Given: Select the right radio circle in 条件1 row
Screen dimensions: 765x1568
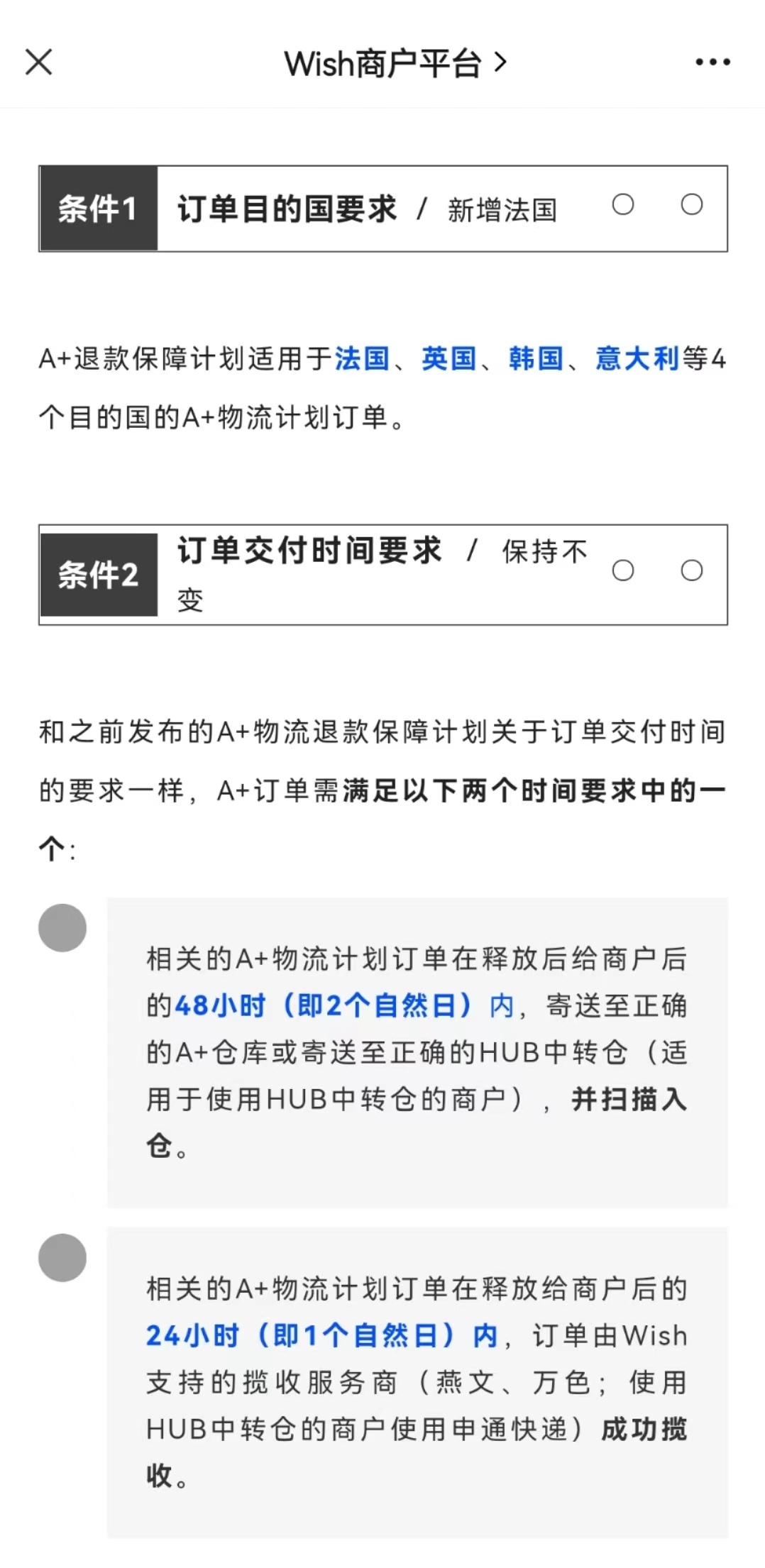Looking at the screenshot, I should [691, 204].
